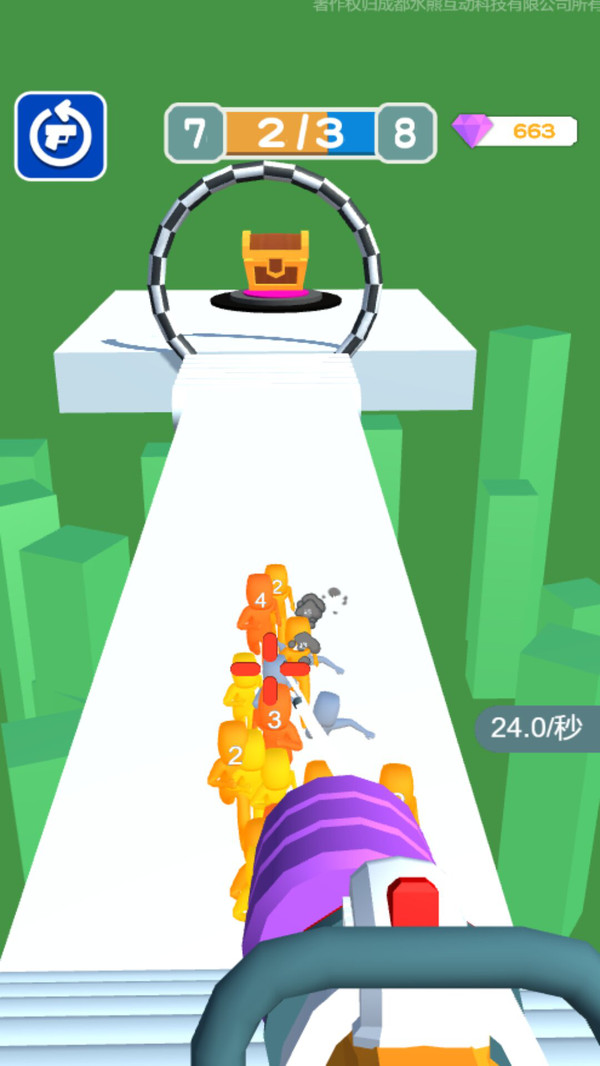This screenshot has height=1066, width=600.
Task: Tap the purple gem currency counter
Action: coord(516,131)
